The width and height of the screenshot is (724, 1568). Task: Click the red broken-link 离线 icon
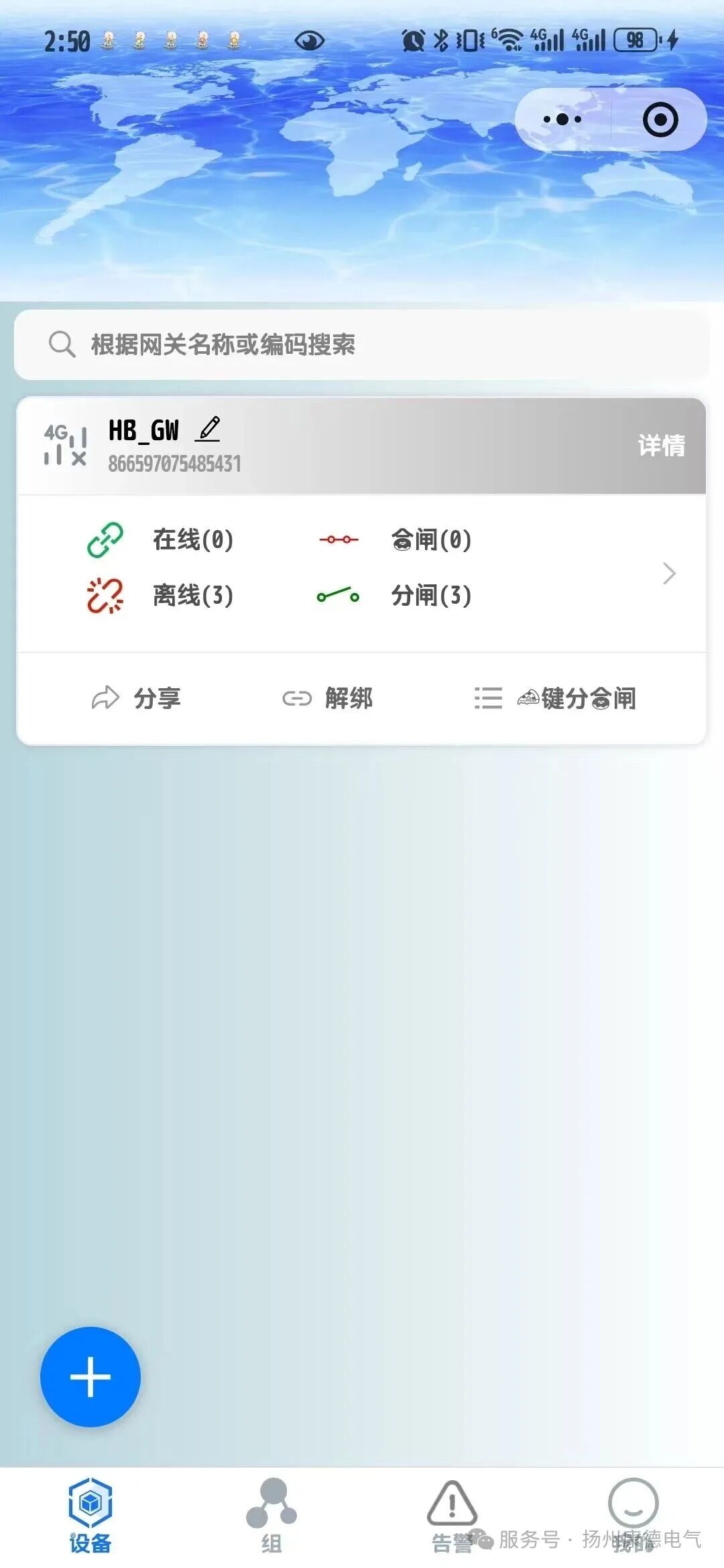pyautogui.click(x=106, y=595)
